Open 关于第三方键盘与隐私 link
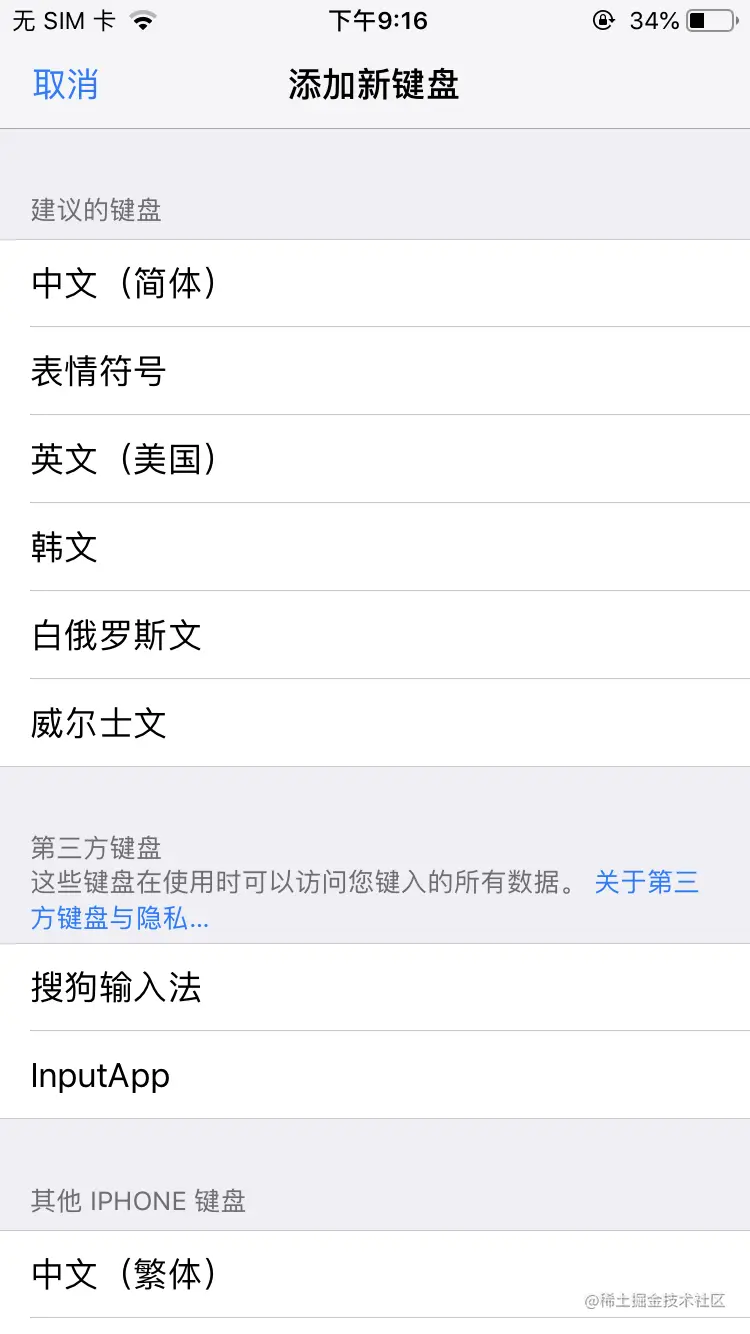Screen dimensions: 750x1334 point(120,918)
